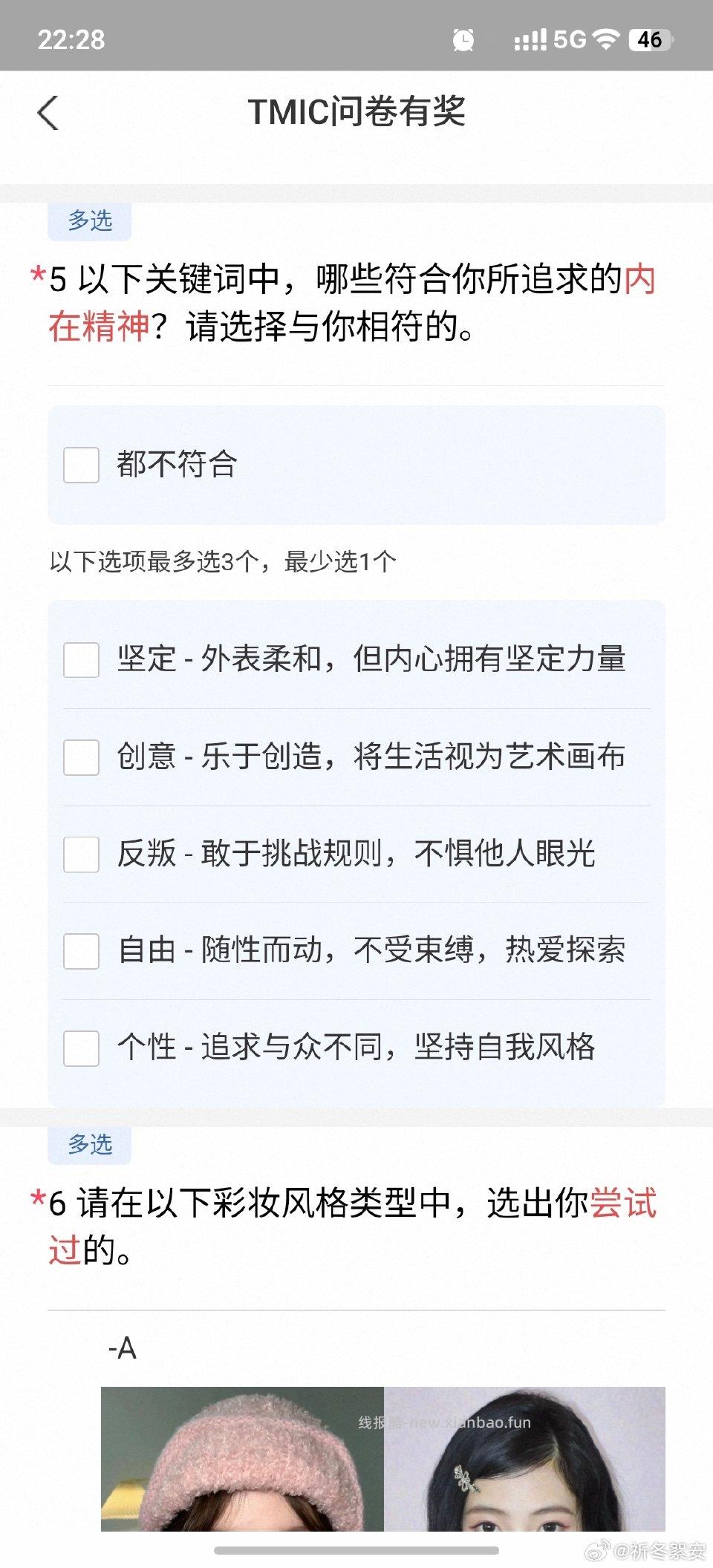Check the 都不符合 option

(x=81, y=465)
